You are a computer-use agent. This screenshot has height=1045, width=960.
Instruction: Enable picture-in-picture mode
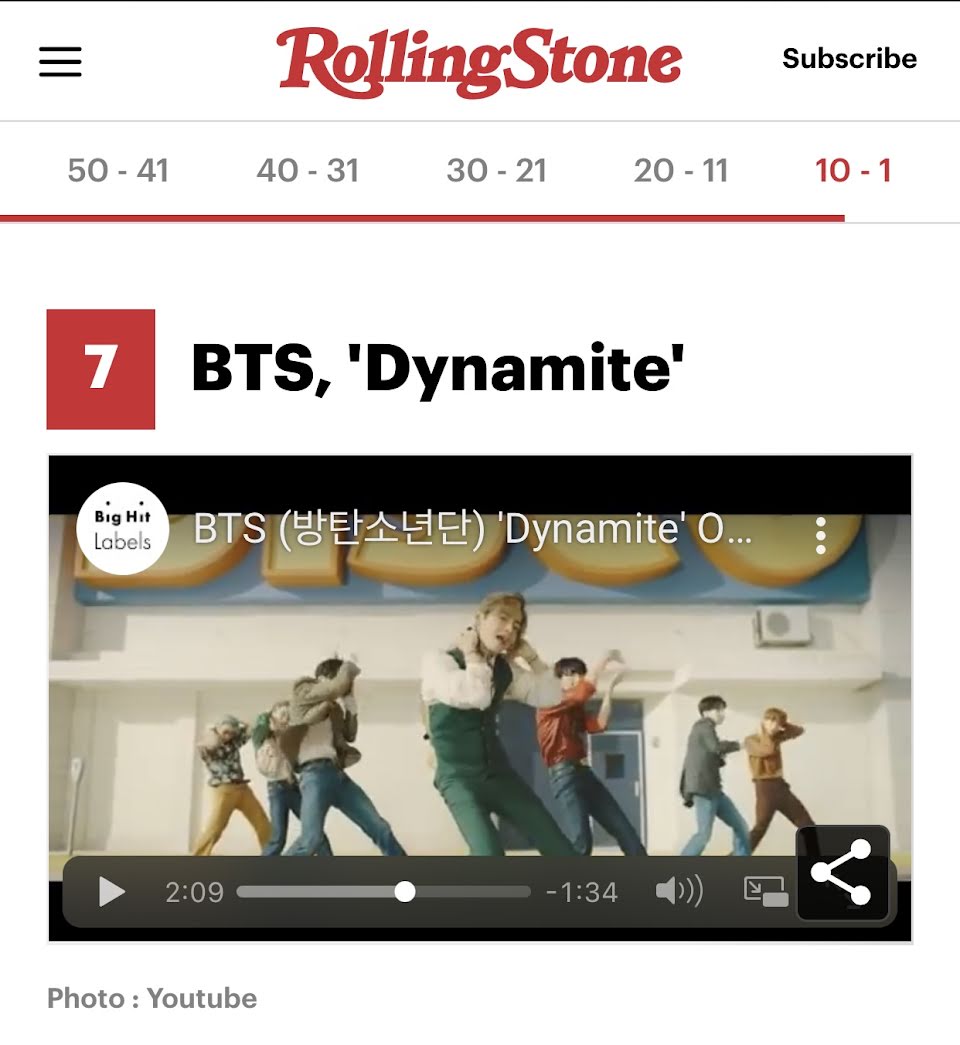765,891
